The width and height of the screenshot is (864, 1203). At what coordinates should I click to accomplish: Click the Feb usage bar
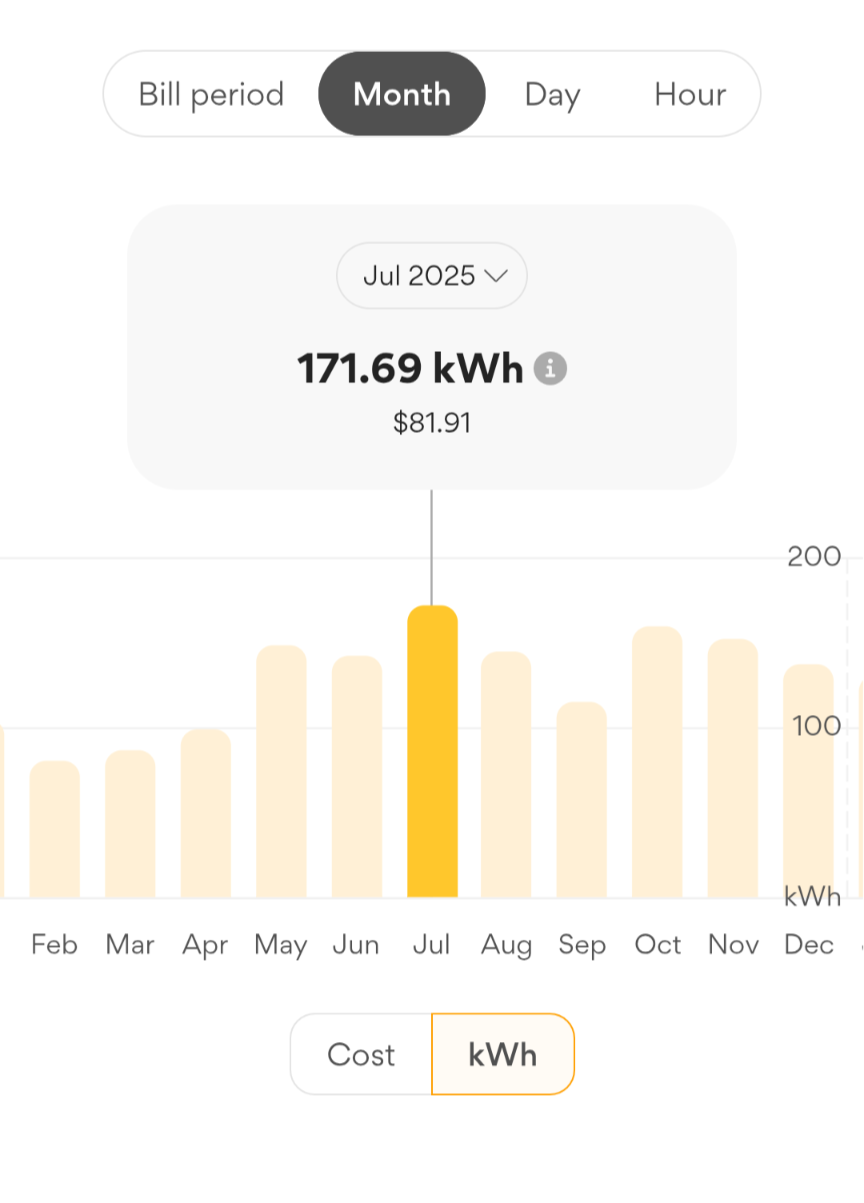coord(54,830)
